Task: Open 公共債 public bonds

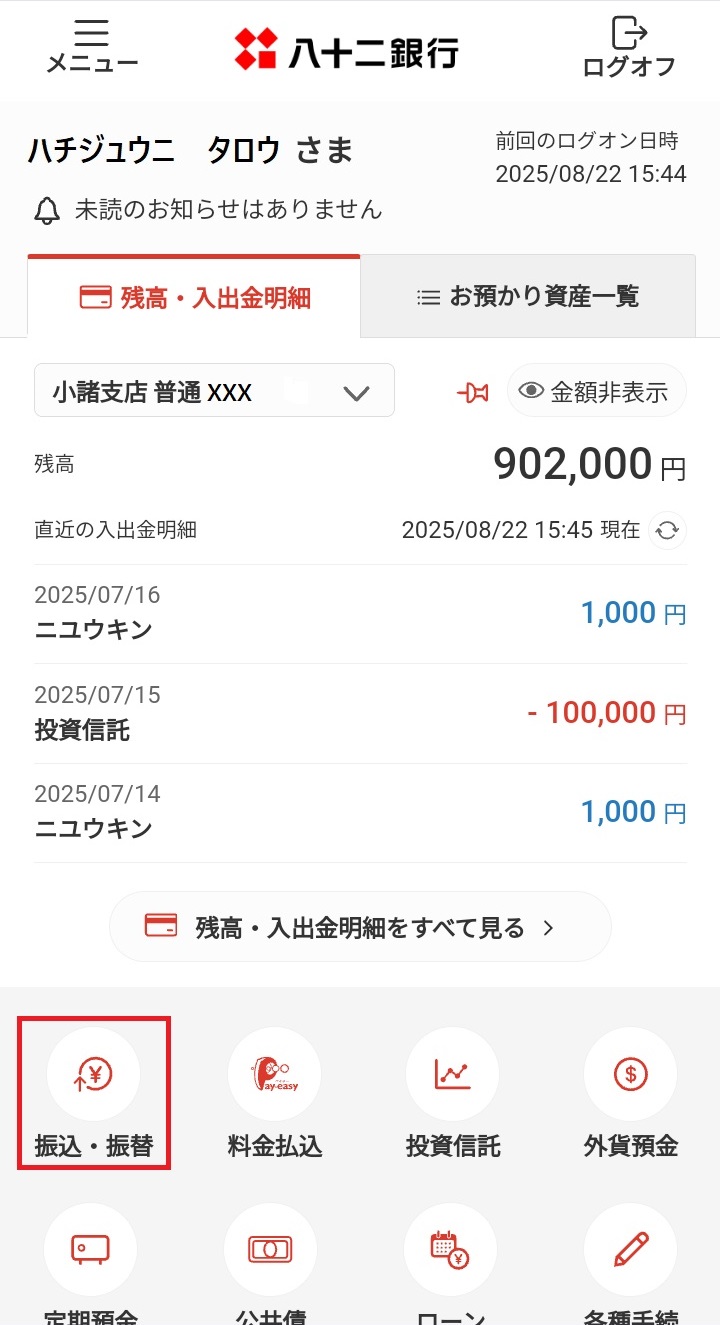Action: [270, 1255]
